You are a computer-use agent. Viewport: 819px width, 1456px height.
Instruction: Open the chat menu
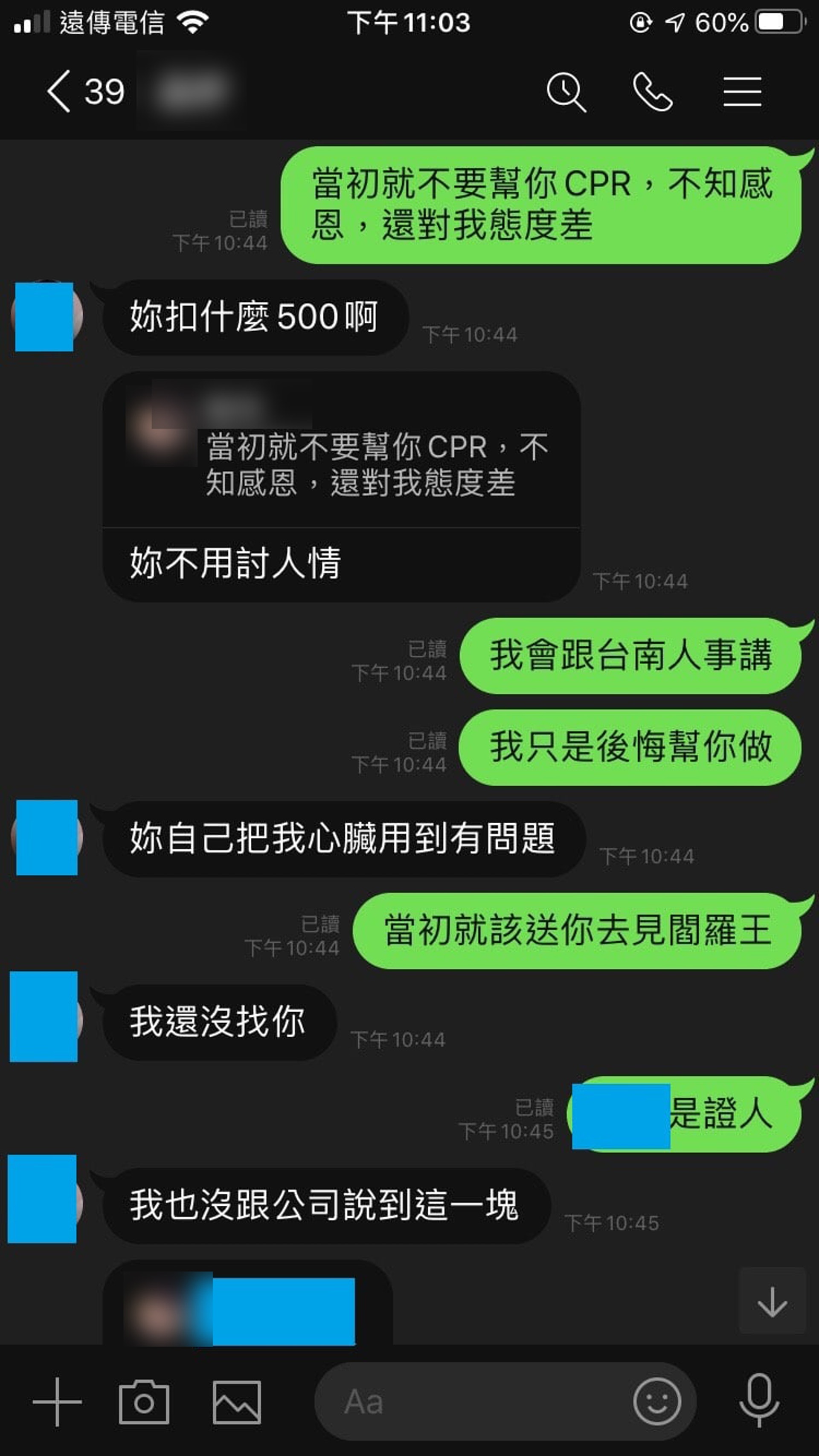coord(742,91)
